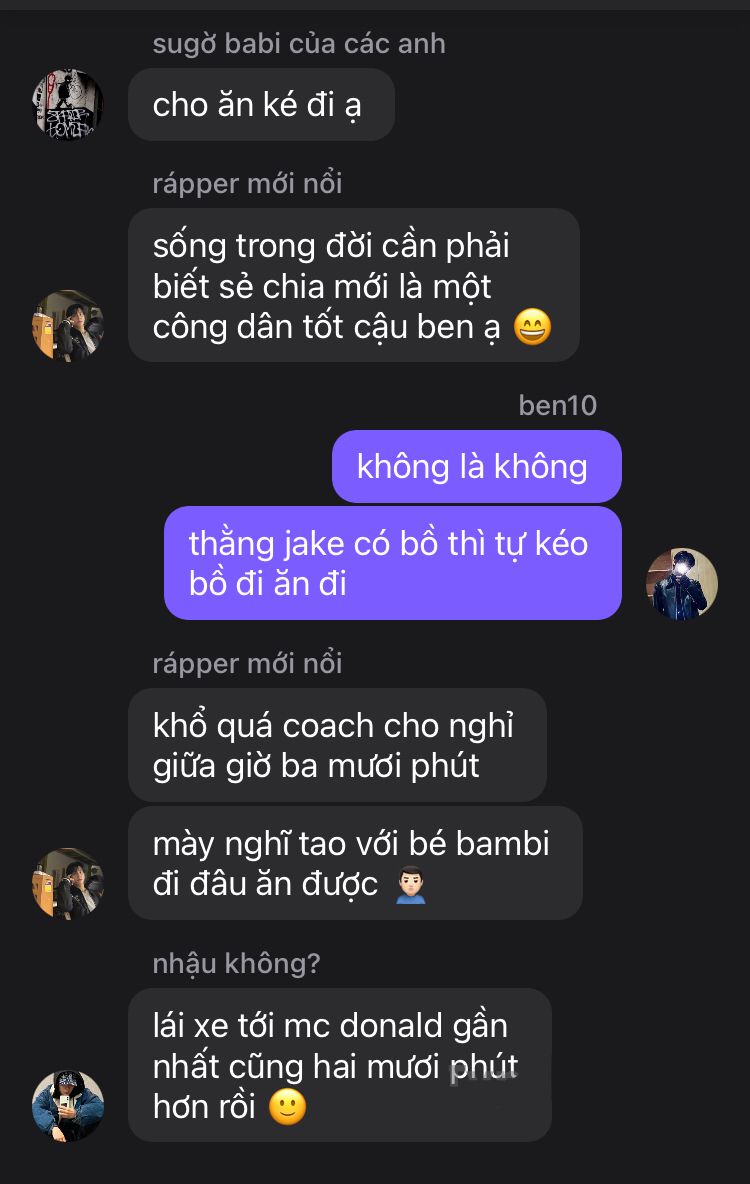View ben10's profile picture

tap(682, 584)
